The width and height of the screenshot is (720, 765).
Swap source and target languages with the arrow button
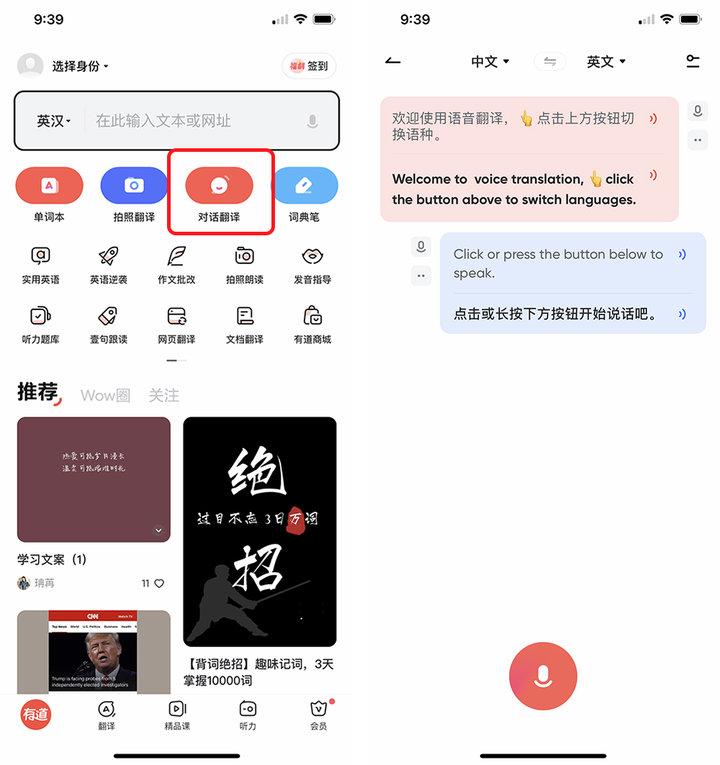(549, 61)
